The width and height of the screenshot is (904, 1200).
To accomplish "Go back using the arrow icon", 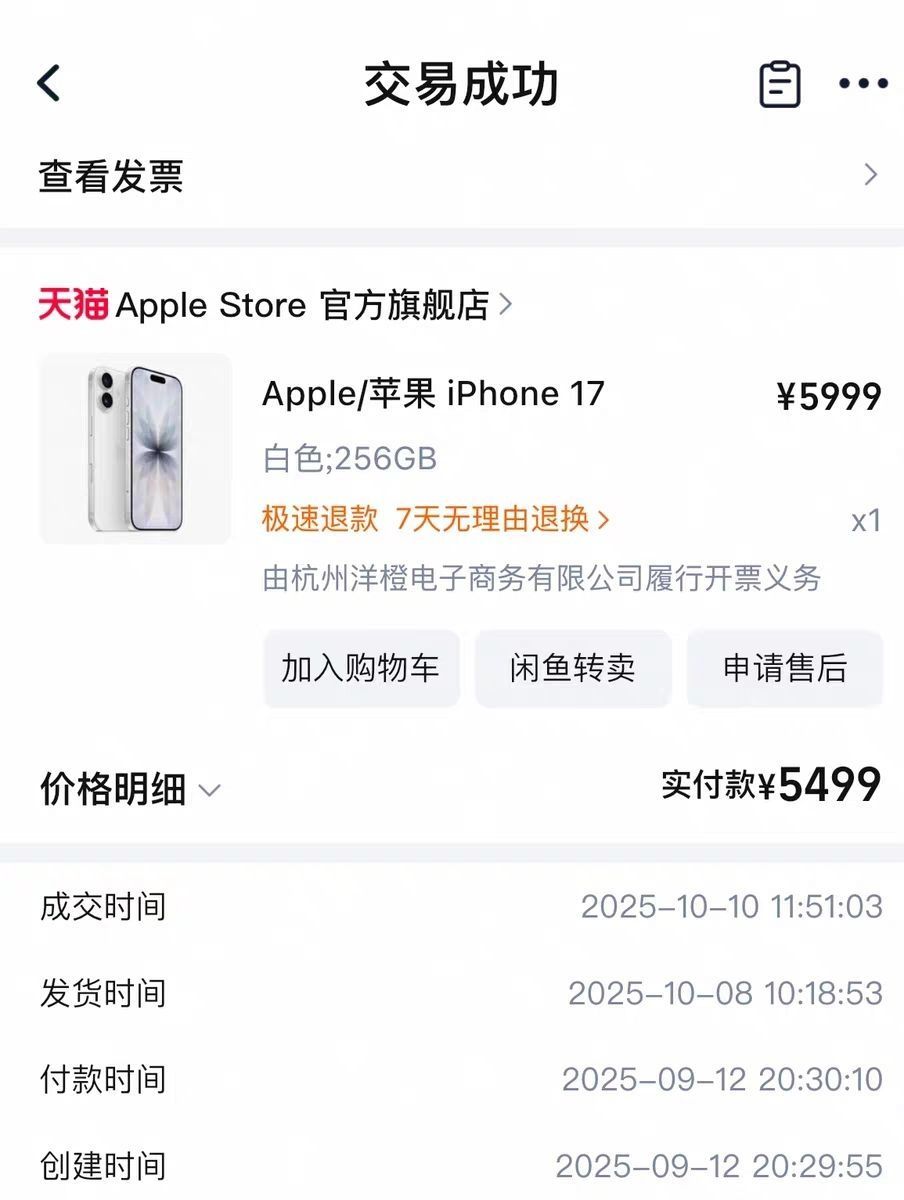I will point(48,84).
